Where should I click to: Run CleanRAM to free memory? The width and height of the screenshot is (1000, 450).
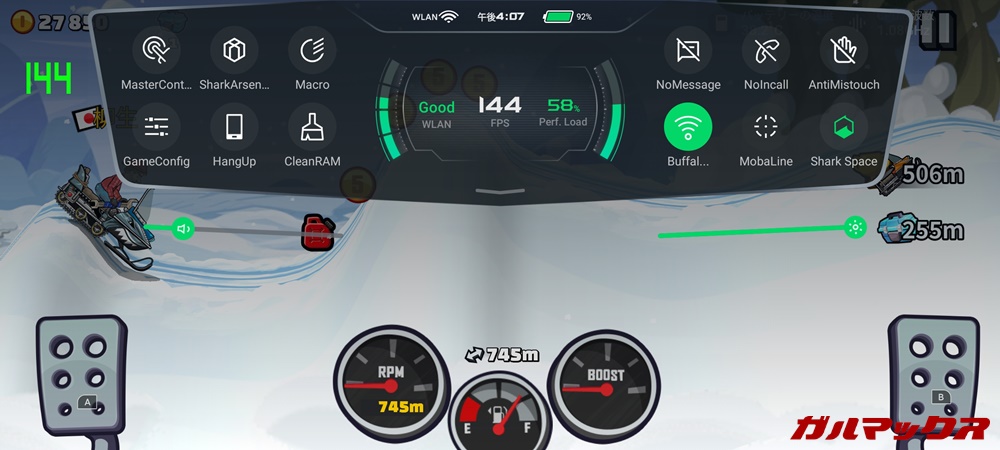[312, 127]
